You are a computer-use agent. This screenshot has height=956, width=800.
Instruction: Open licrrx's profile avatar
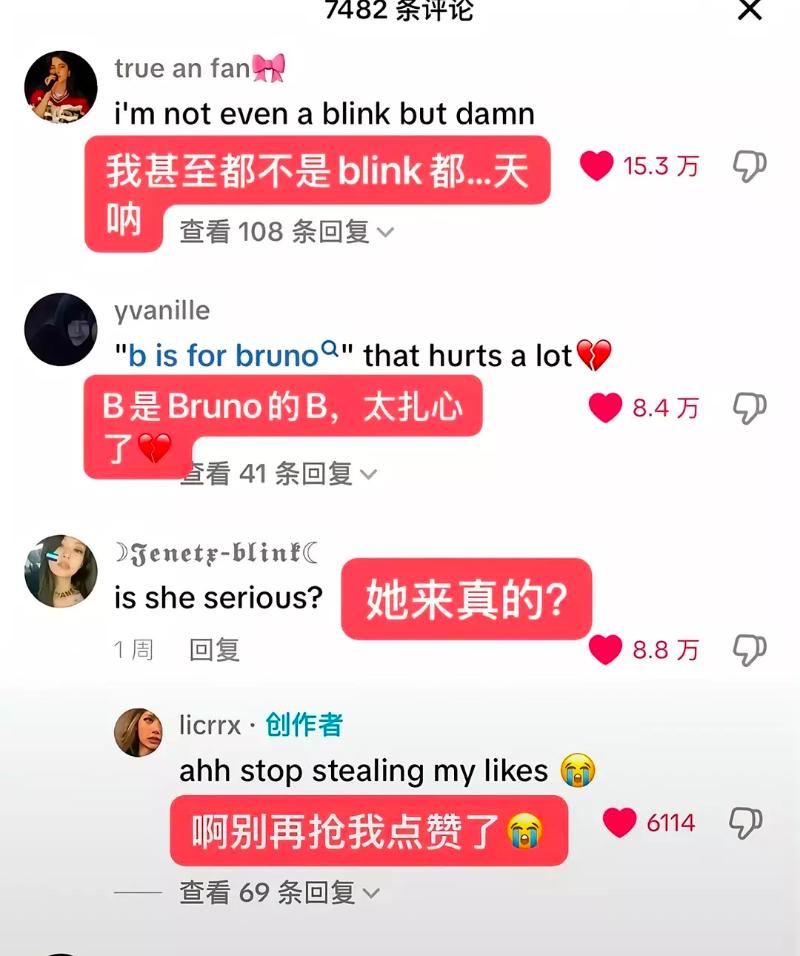click(x=139, y=732)
